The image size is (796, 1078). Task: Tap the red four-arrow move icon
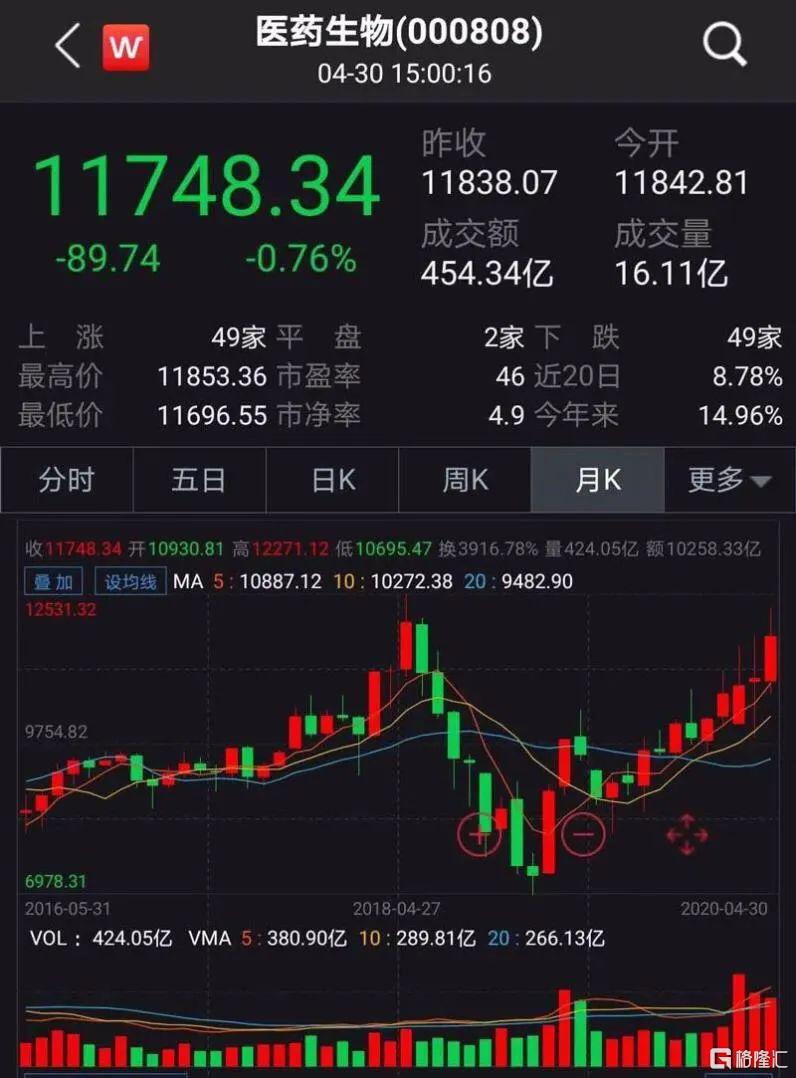[687, 834]
